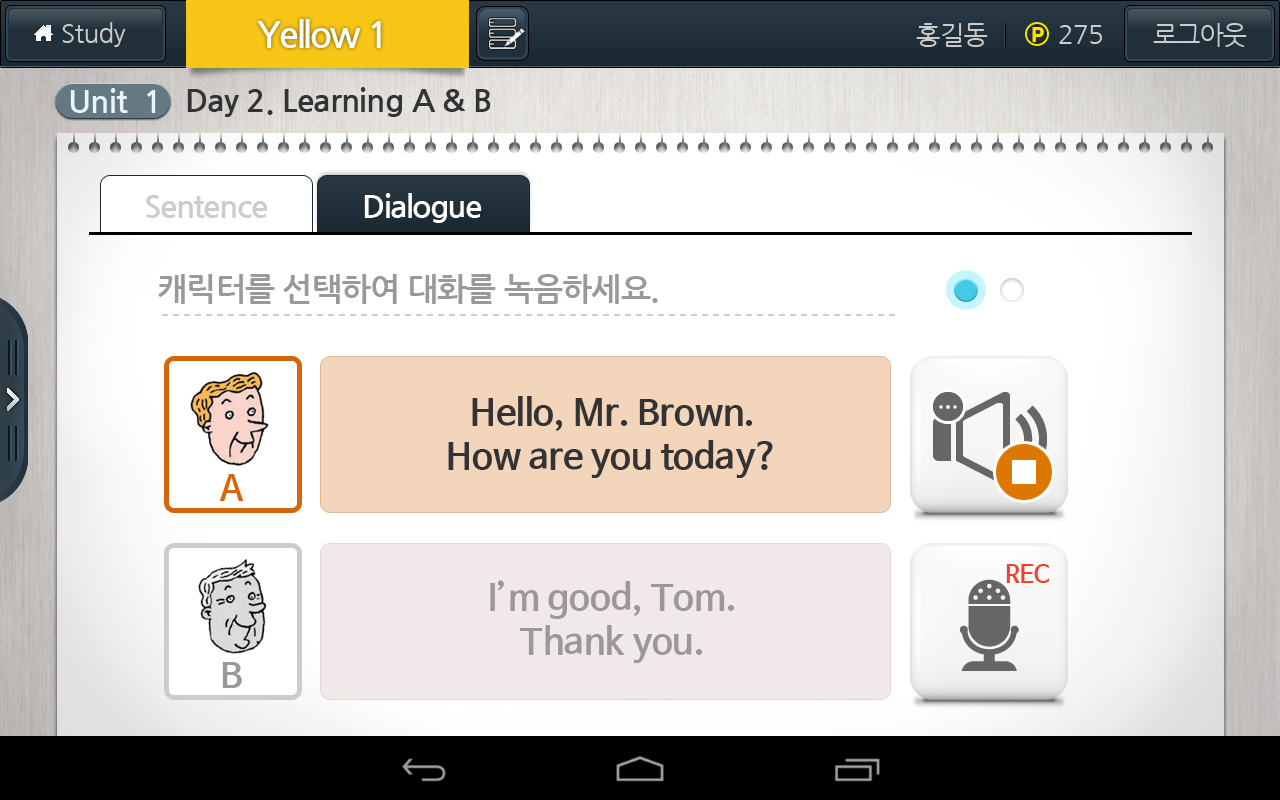Tap the system back button
The image size is (1280, 800).
coord(424,769)
